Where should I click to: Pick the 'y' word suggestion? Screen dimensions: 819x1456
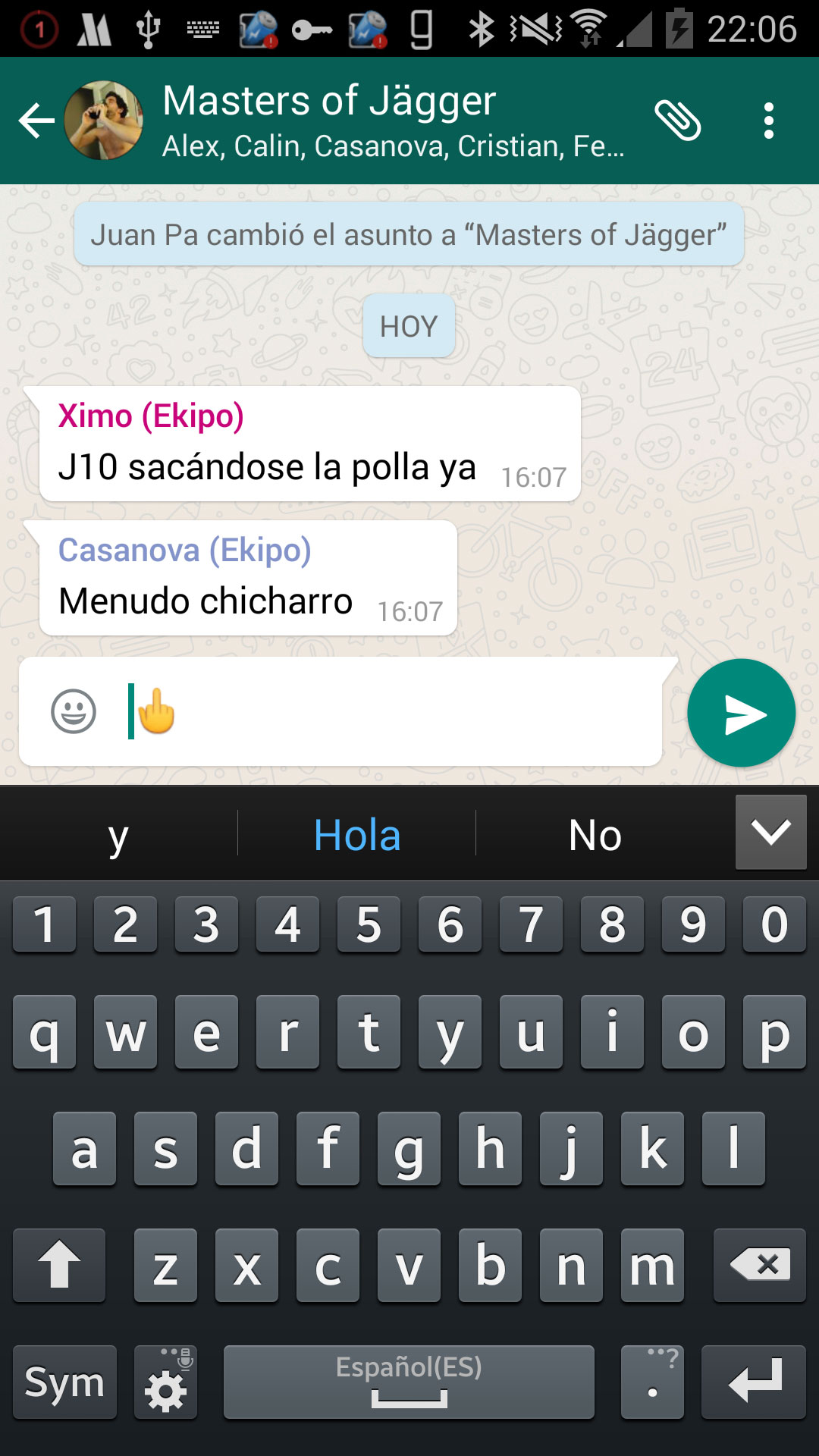118,835
